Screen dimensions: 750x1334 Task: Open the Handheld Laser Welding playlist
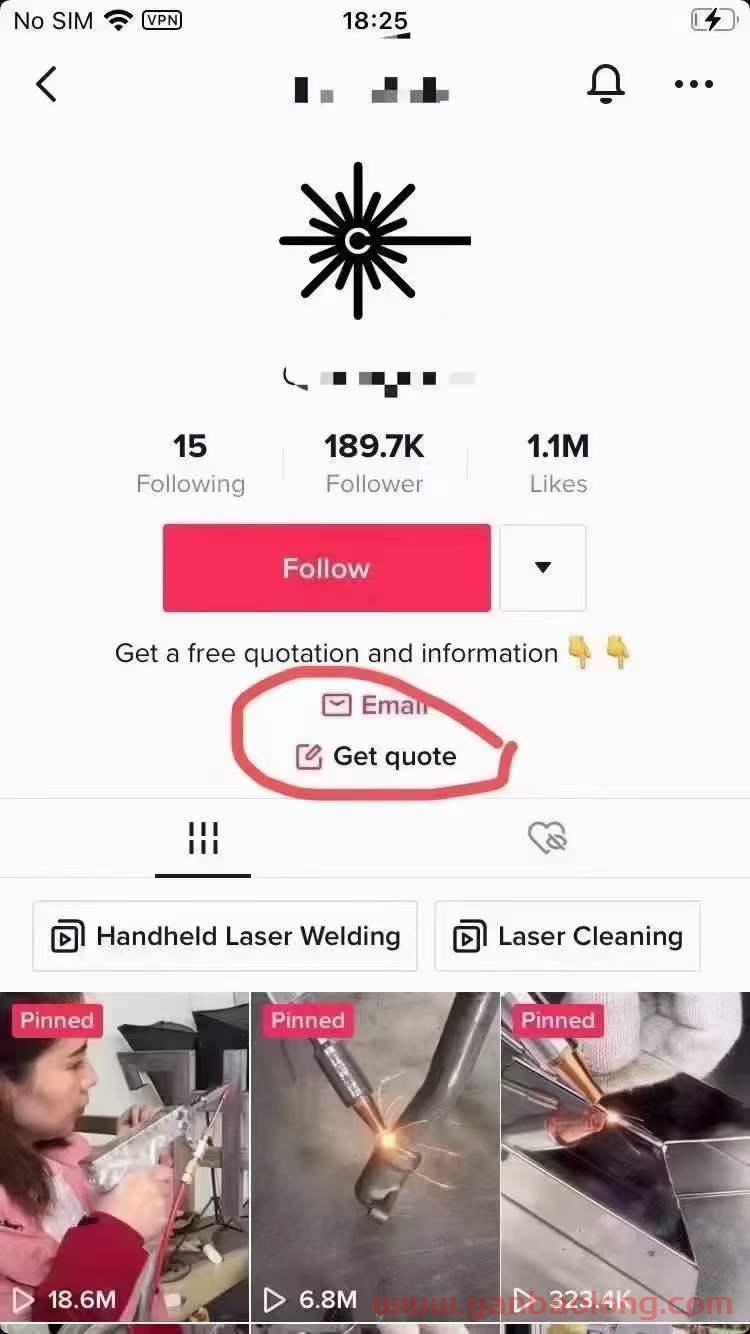click(225, 936)
